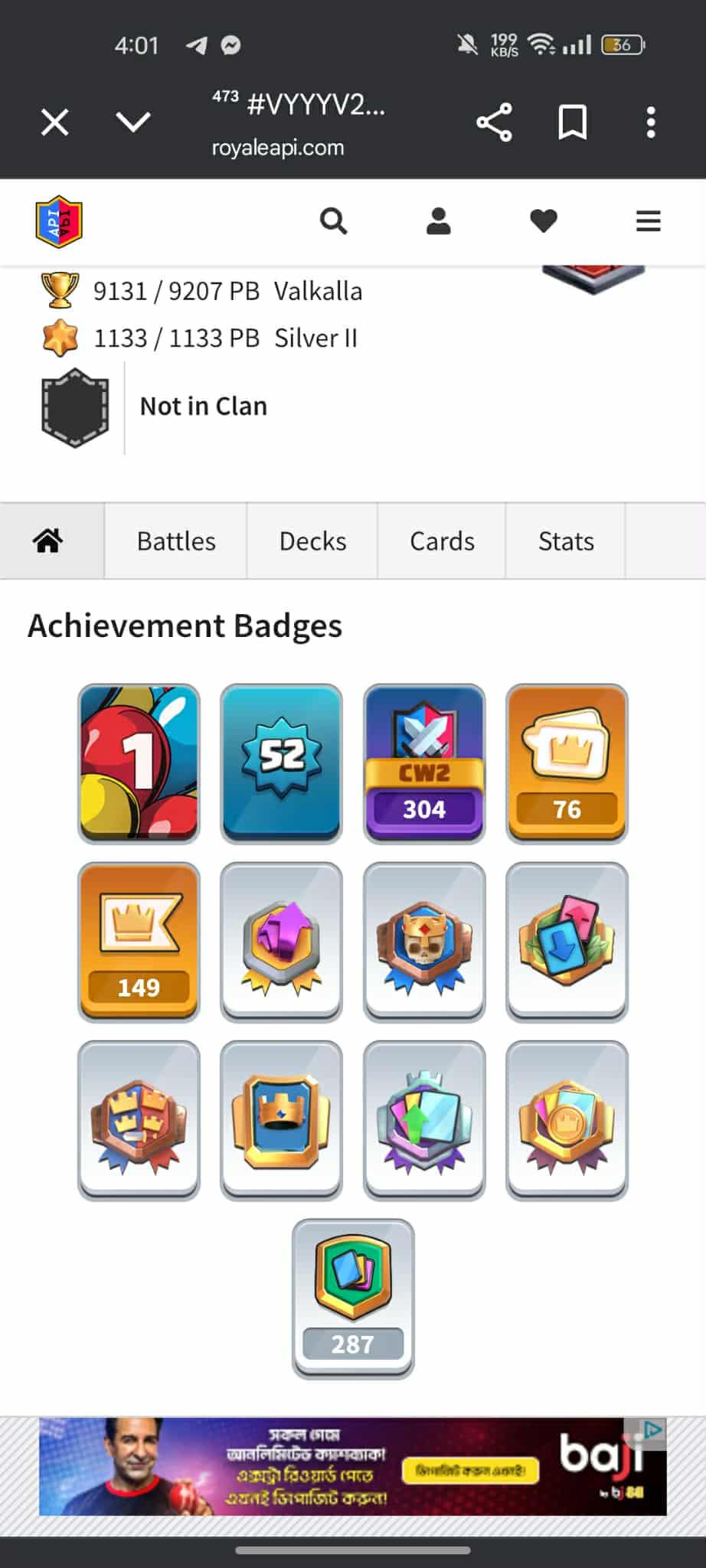The width and height of the screenshot is (706, 1568).
Task: Open the RoyaleAPI home logo
Action: pyautogui.click(x=59, y=222)
